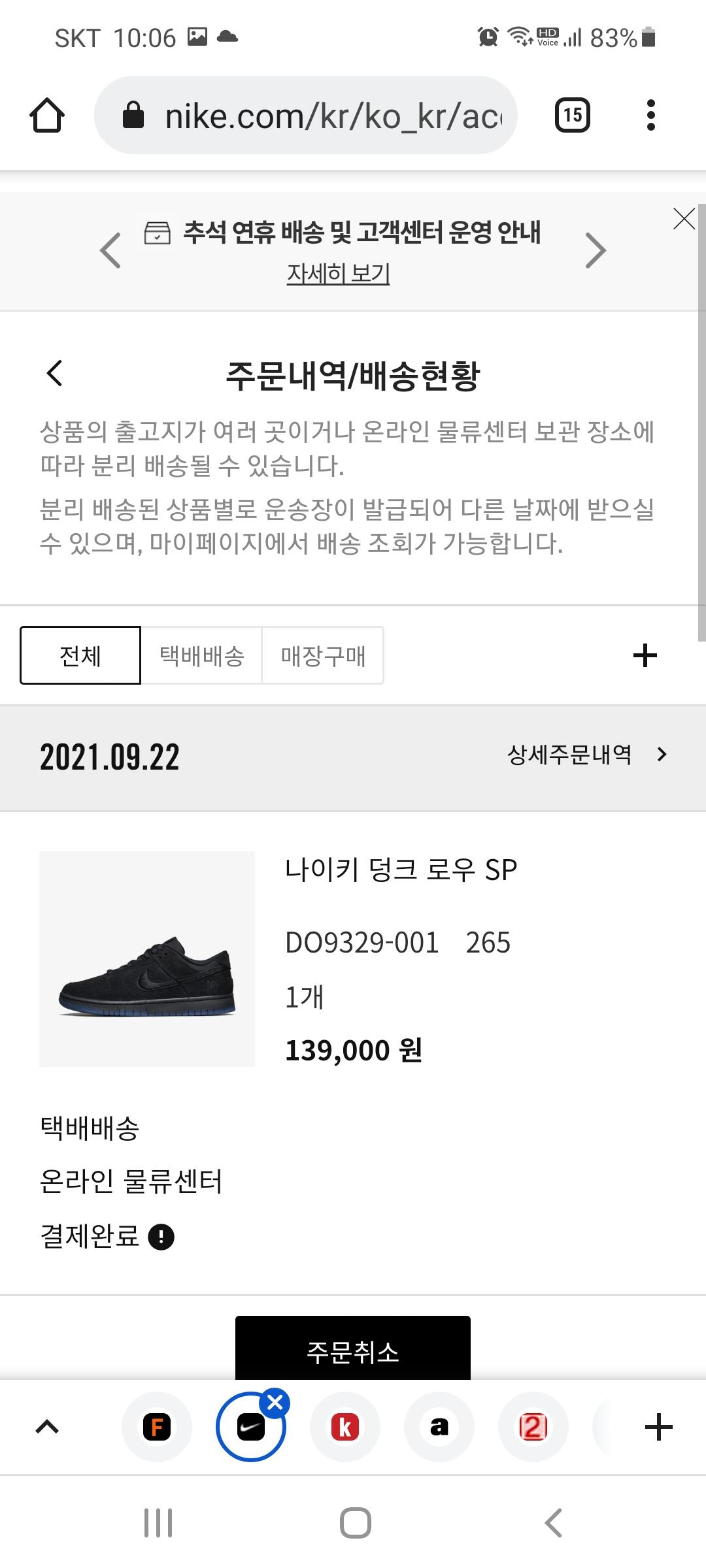Switch to the 택배배송 tab
706x1568 pixels.
[201, 655]
